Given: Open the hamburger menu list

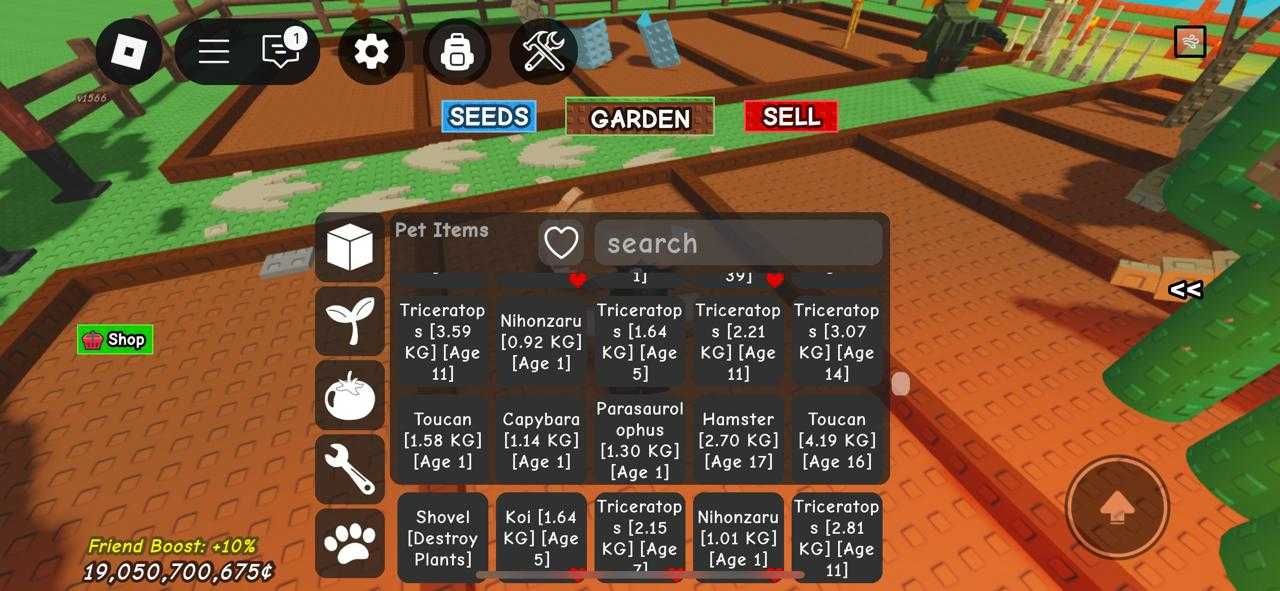Looking at the screenshot, I should pos(213,51).
